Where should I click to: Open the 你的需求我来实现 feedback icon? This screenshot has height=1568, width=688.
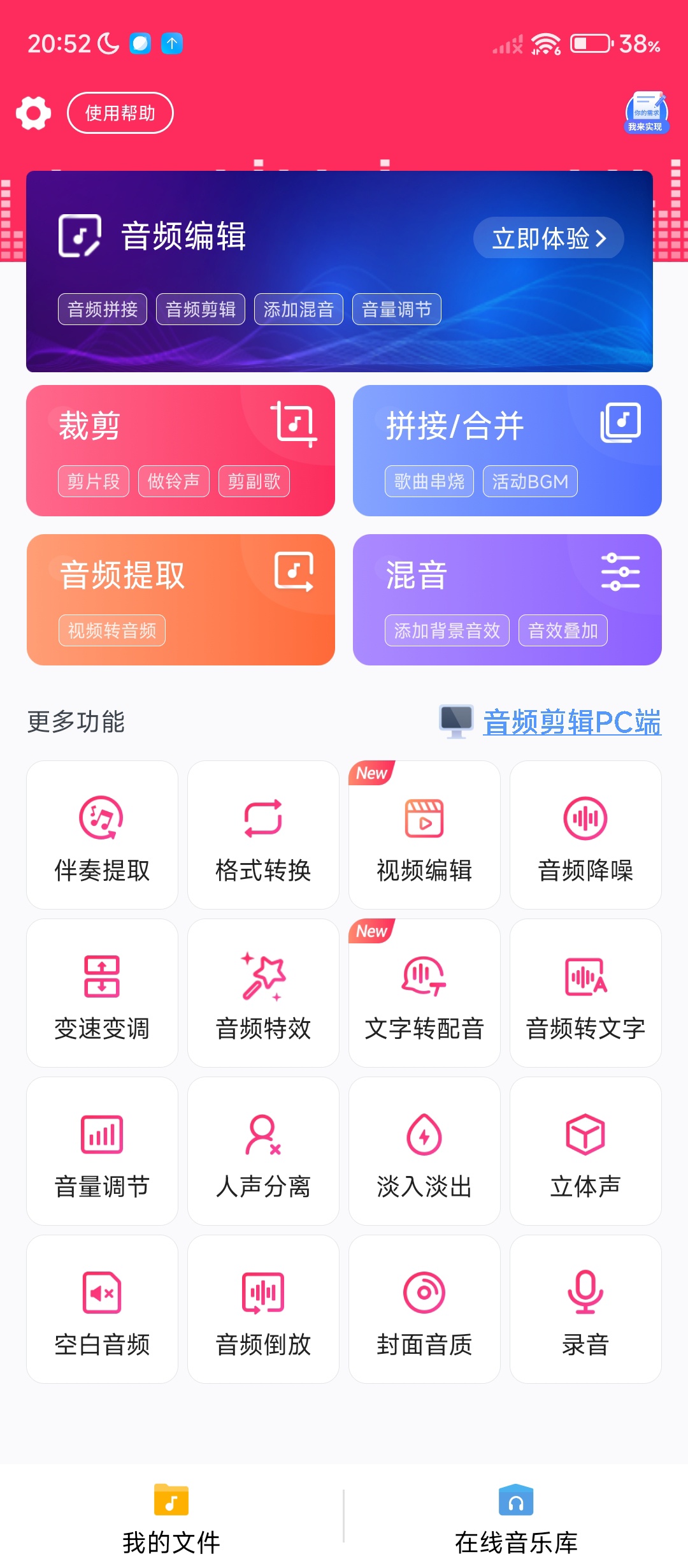(646, 112)
